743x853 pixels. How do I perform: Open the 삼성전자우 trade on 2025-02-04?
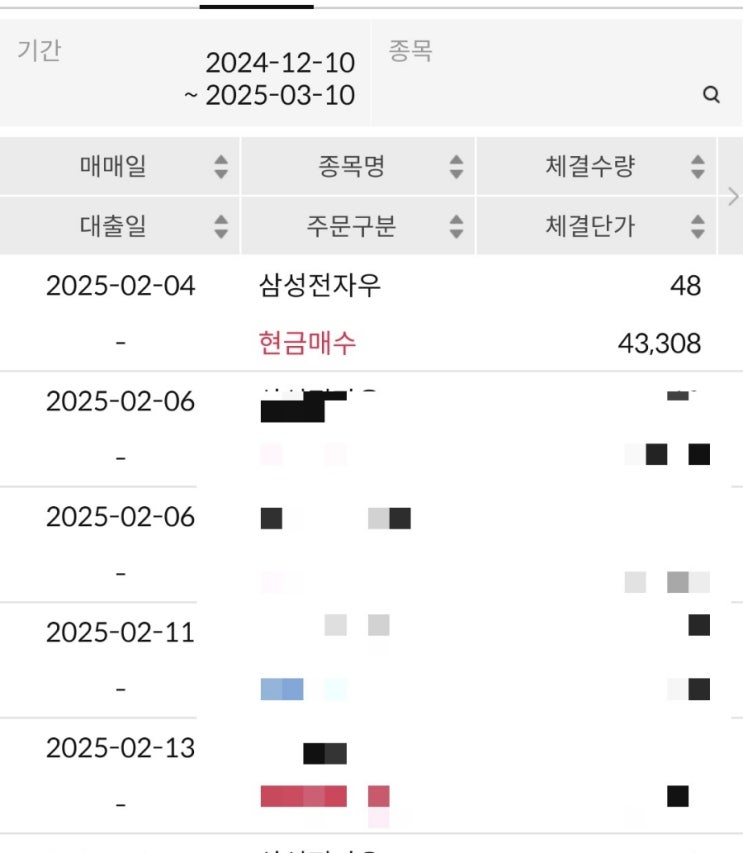click(372, 314)
